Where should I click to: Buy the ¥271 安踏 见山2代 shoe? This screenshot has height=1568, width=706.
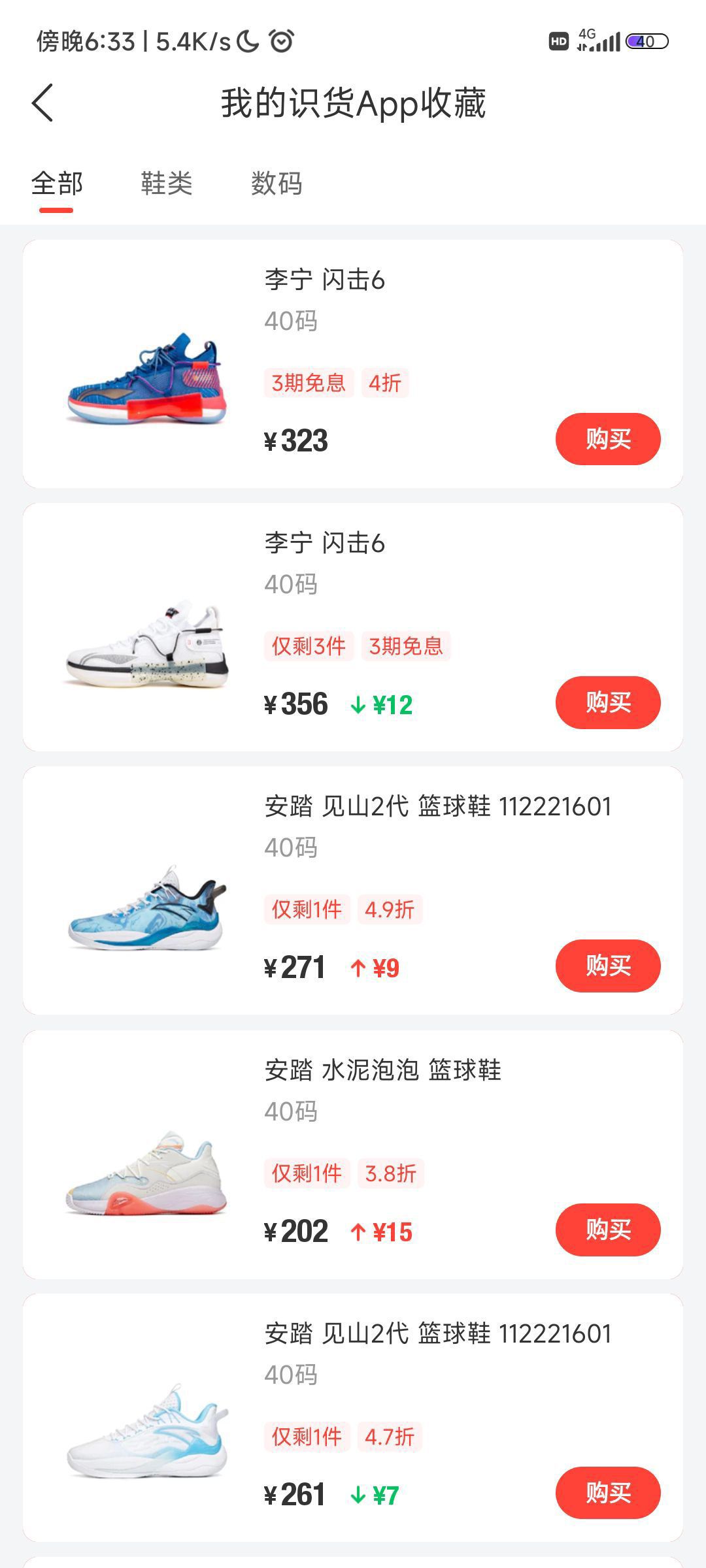pyautogui.click(x=607, y=966)
